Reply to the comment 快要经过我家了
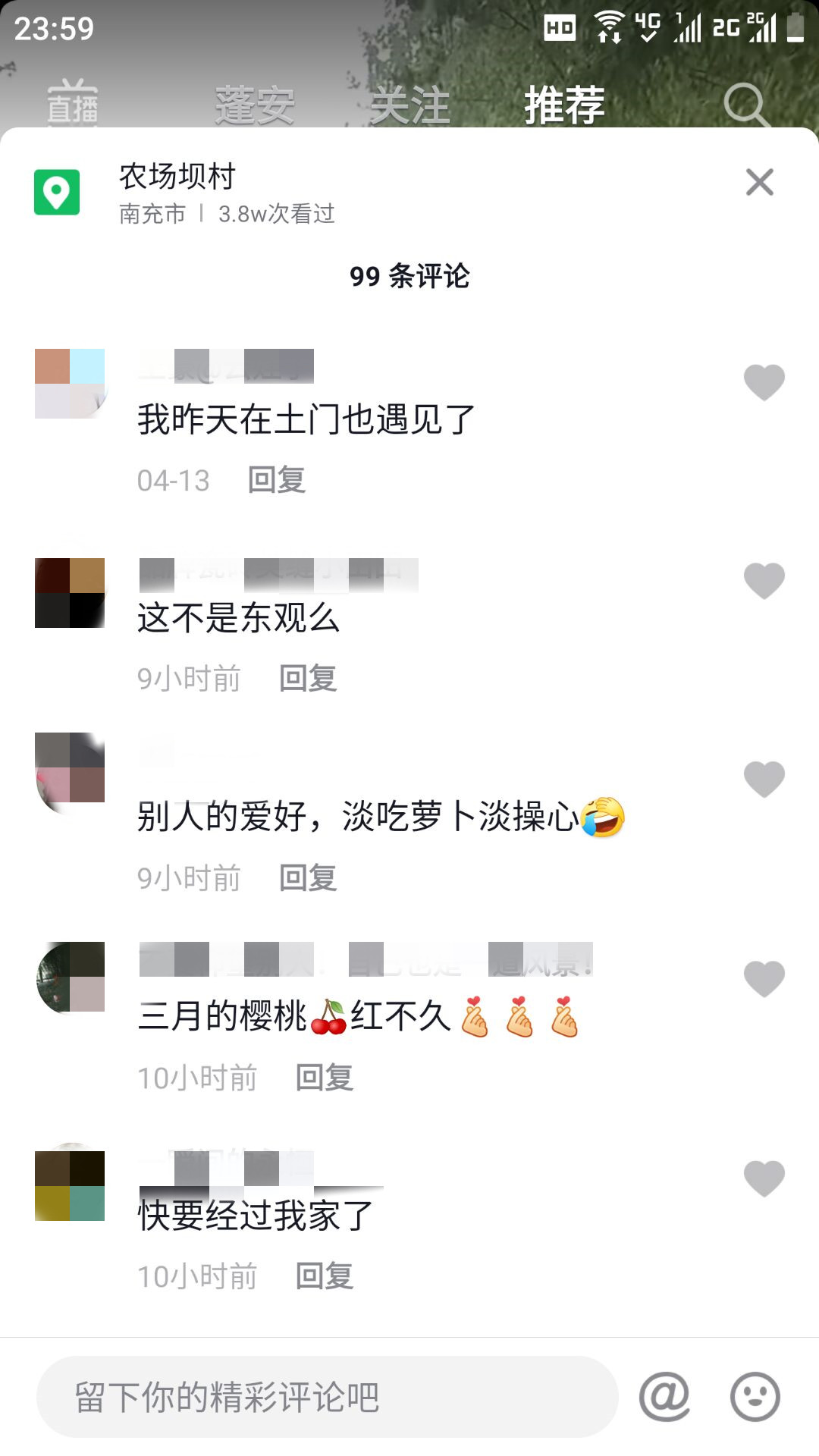The height and width of the screenshot is (1456, 819). tap(325, 1277)
